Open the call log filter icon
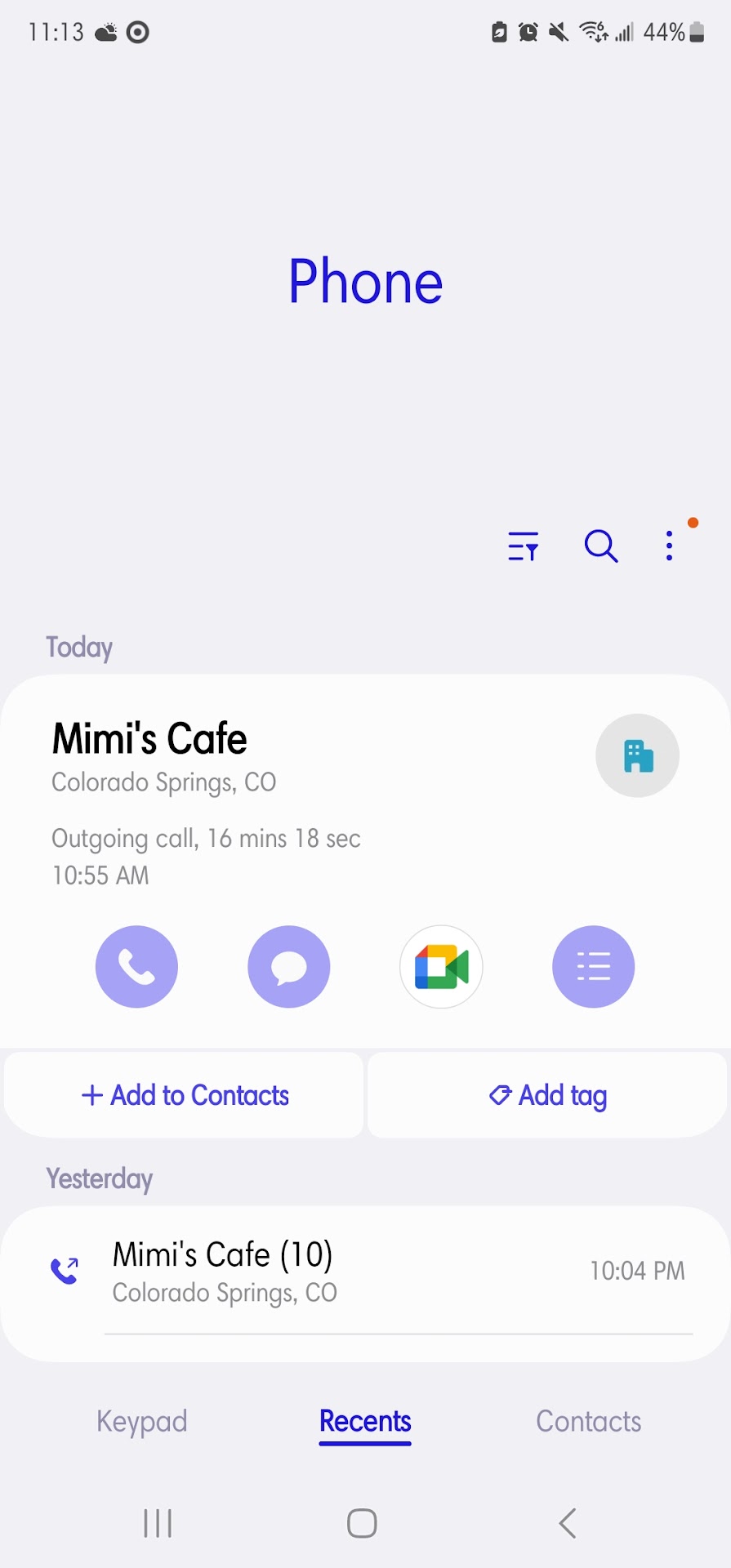The height and width of the screenshot is (1568, 731). click(x=523, y=546)
